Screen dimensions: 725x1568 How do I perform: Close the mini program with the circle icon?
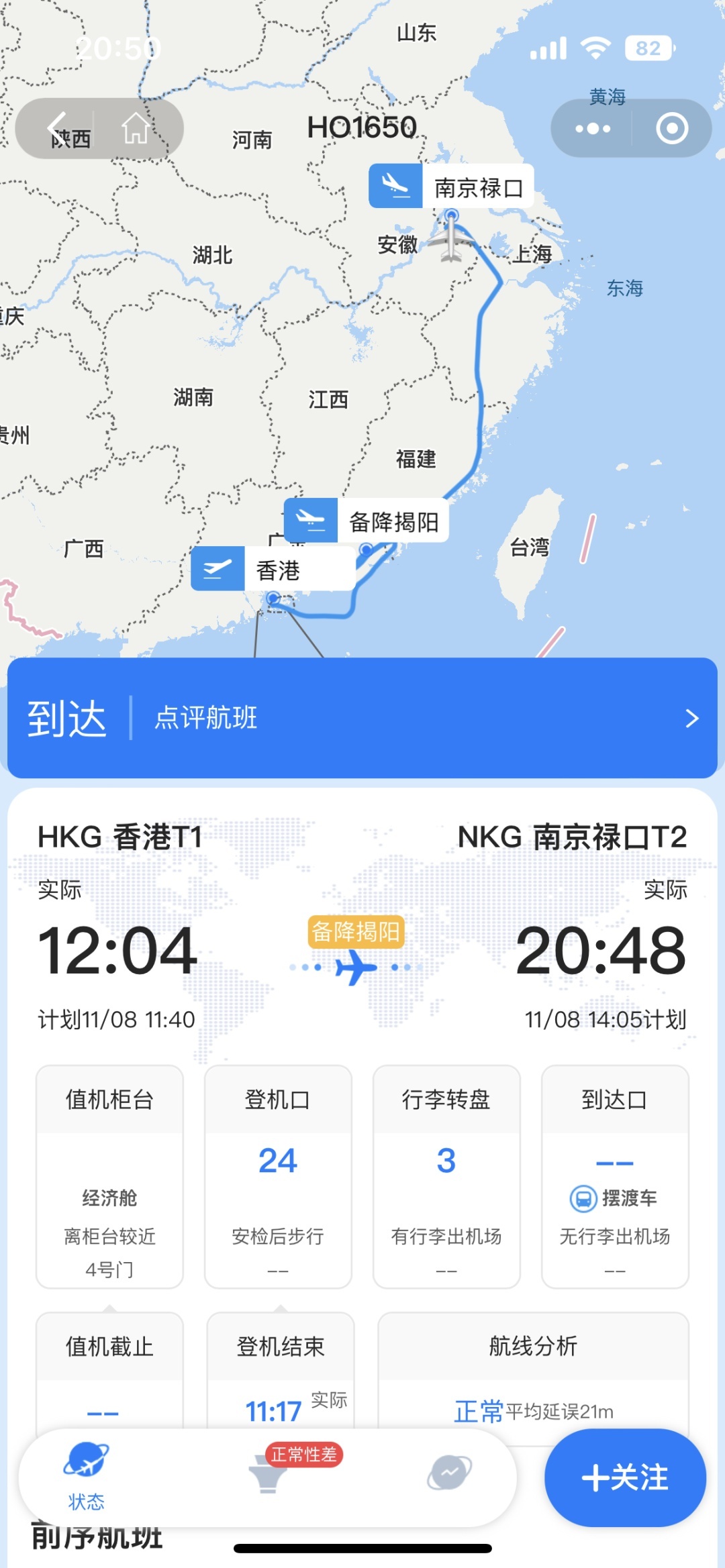[672, 128]
